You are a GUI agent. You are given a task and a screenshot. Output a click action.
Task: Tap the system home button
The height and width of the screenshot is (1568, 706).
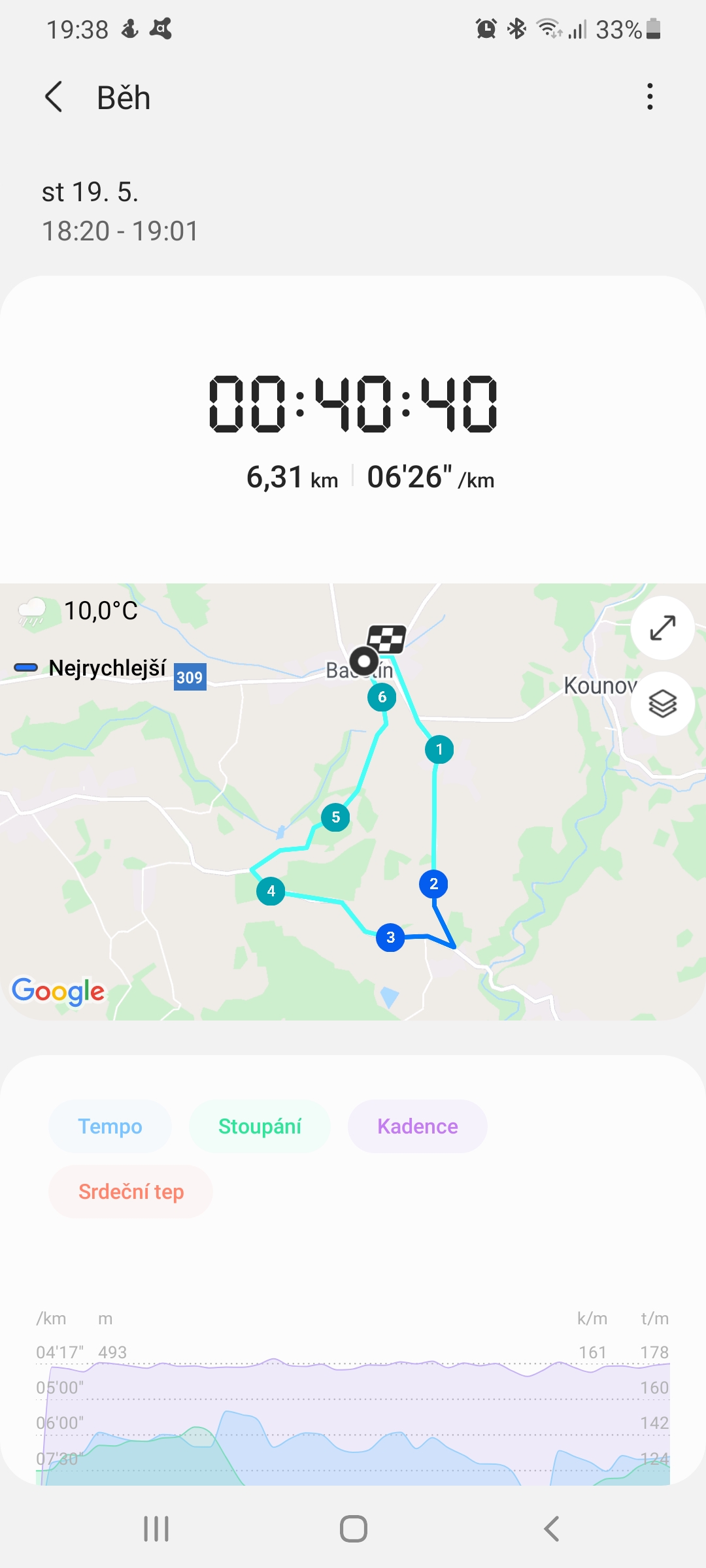point(353,1529)
